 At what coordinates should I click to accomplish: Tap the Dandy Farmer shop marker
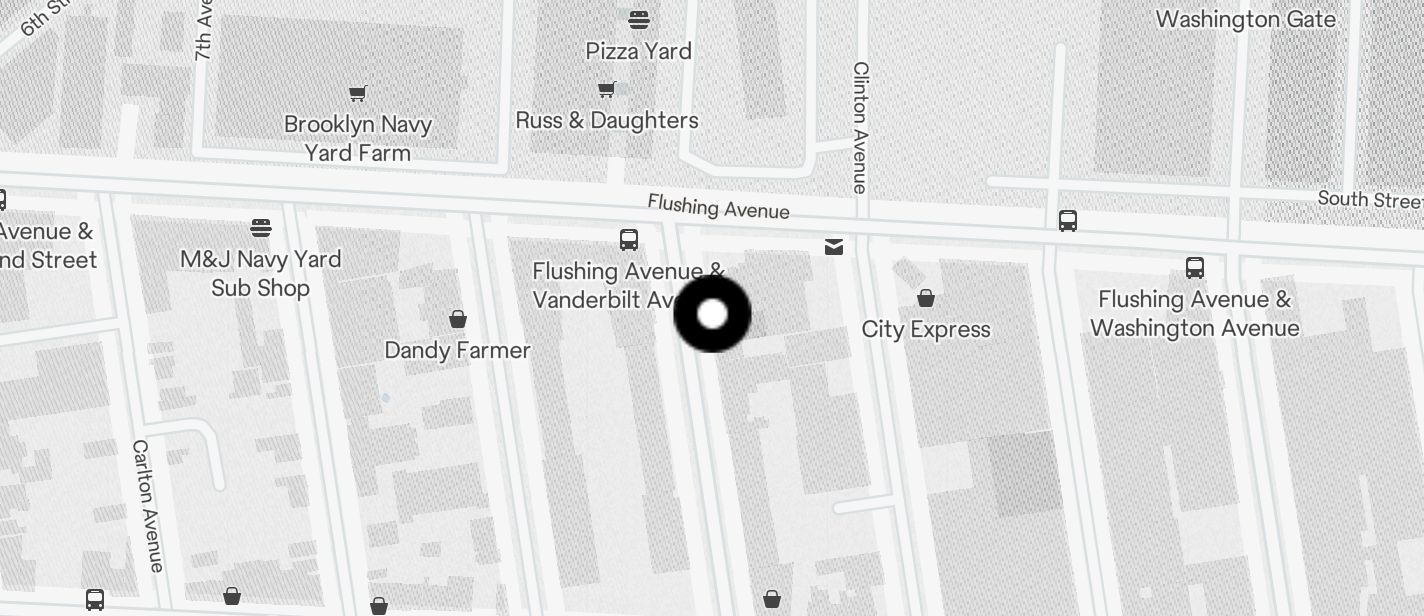pos(458,320)
